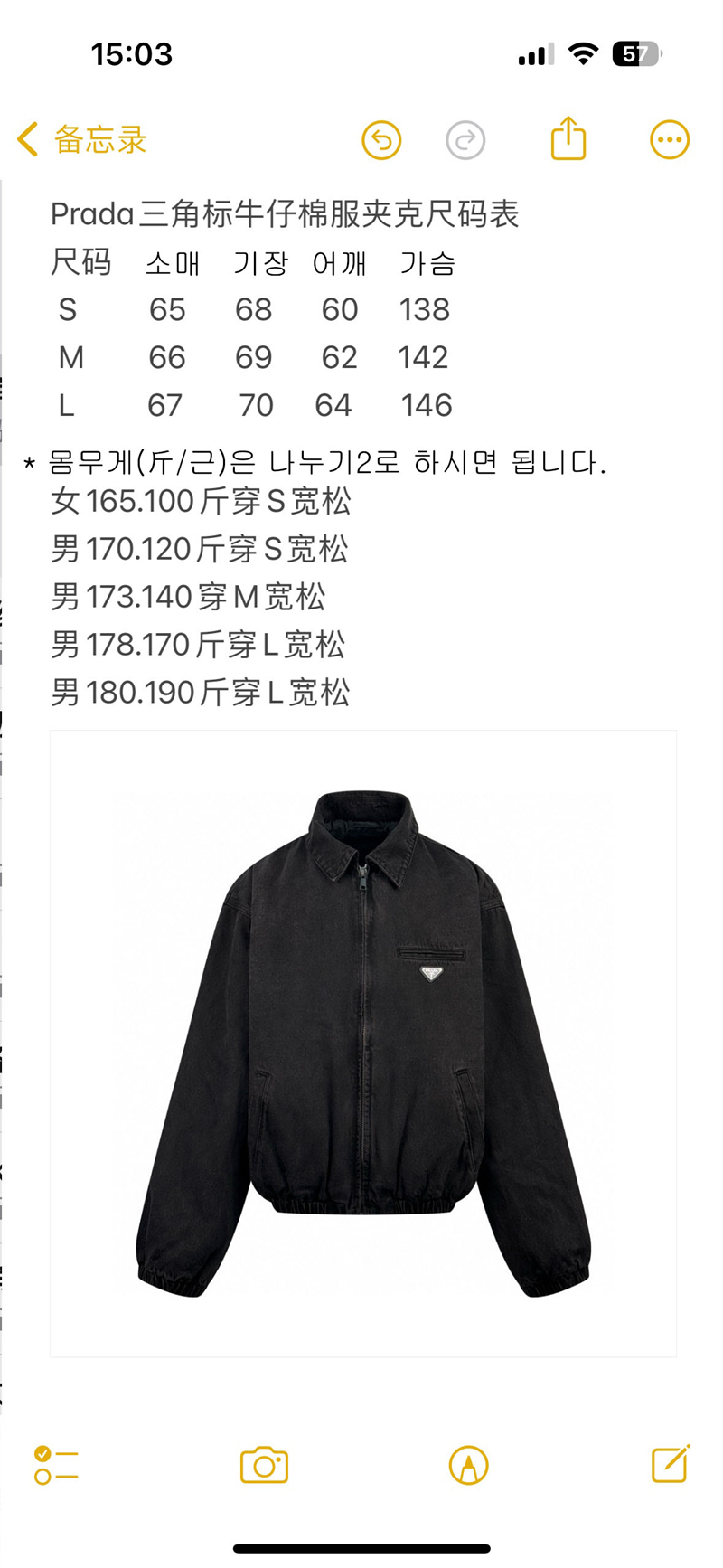
Task: Undo the last edit
Action: click(381, 140)
